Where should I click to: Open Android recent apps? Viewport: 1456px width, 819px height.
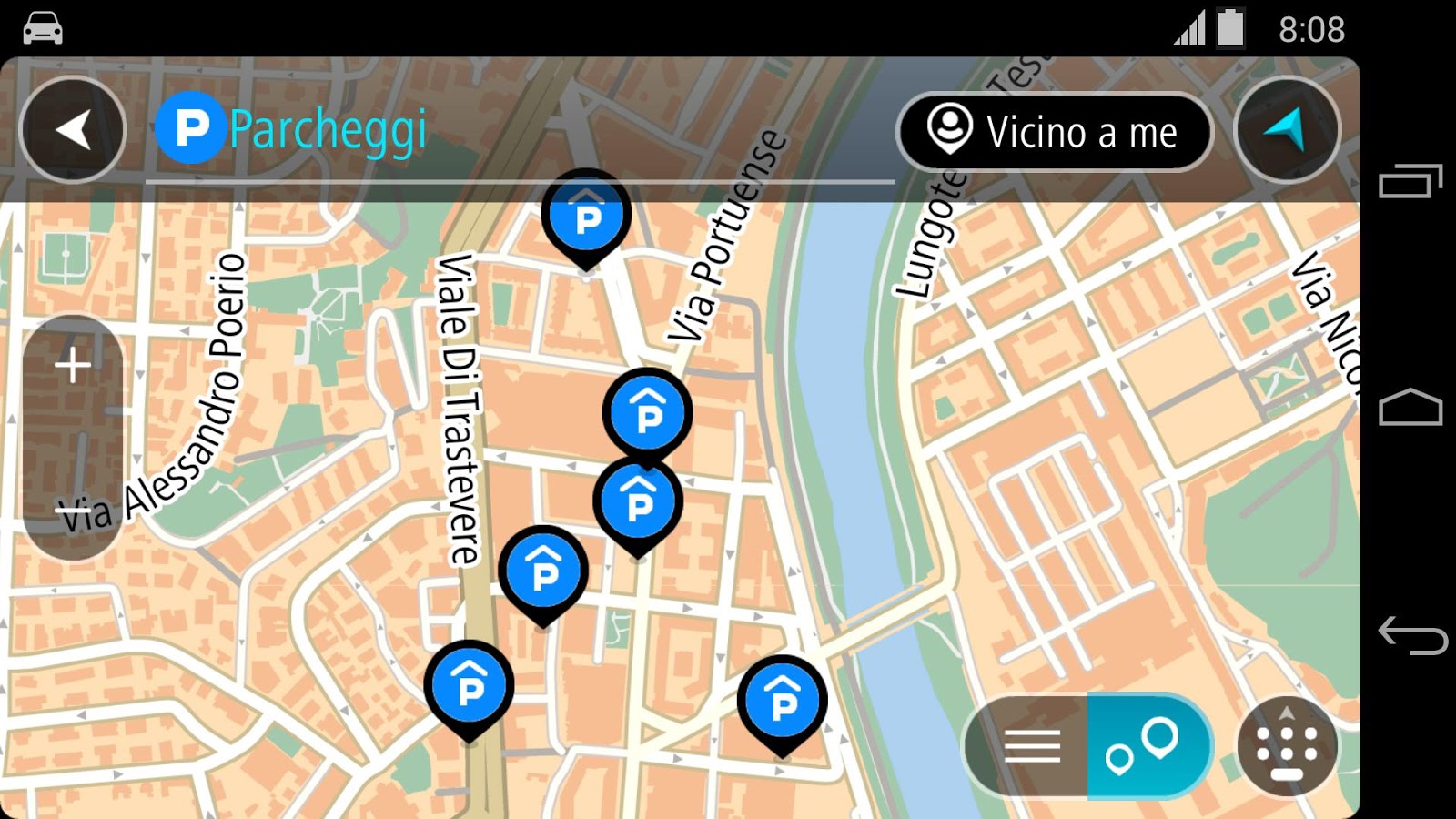pyautogui.click(x=1410, y=180)
